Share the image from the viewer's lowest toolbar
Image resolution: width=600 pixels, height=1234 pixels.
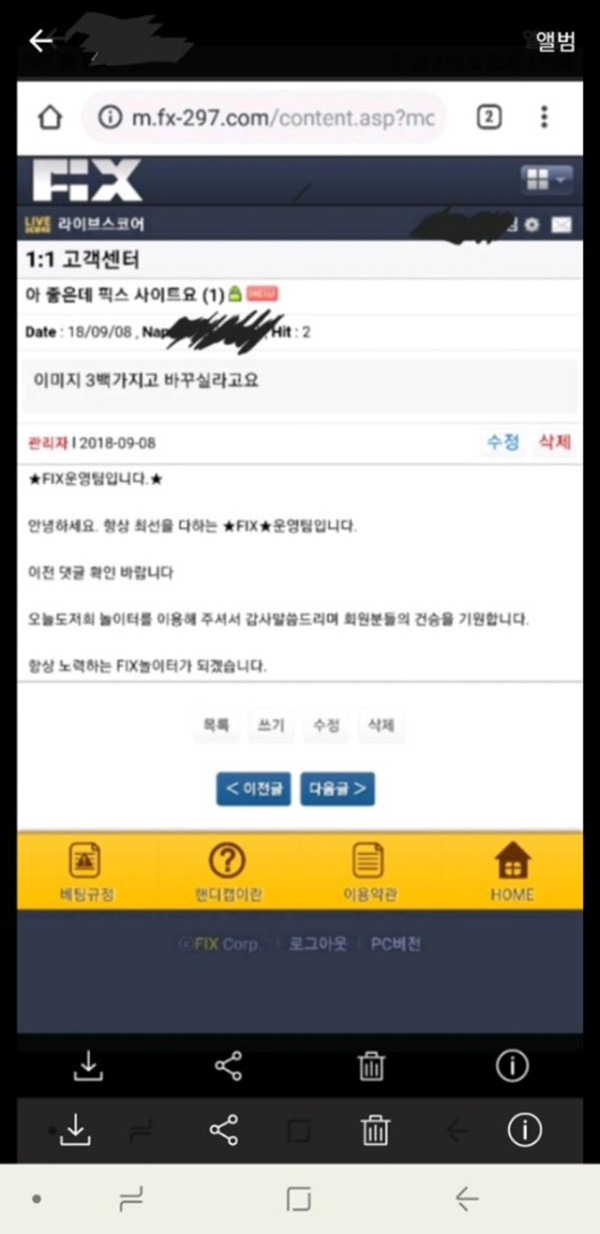point(224,1130)
